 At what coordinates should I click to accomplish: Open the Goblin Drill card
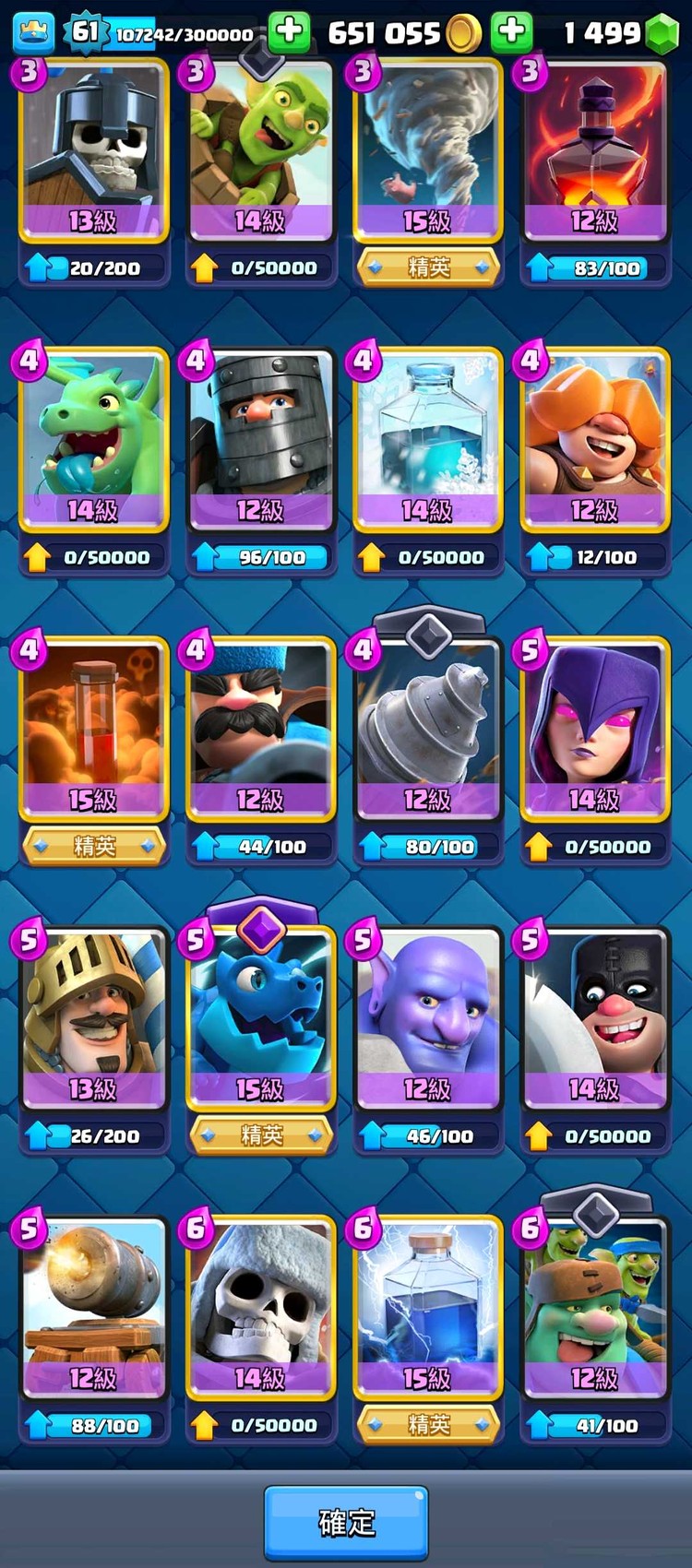[427, 731]
